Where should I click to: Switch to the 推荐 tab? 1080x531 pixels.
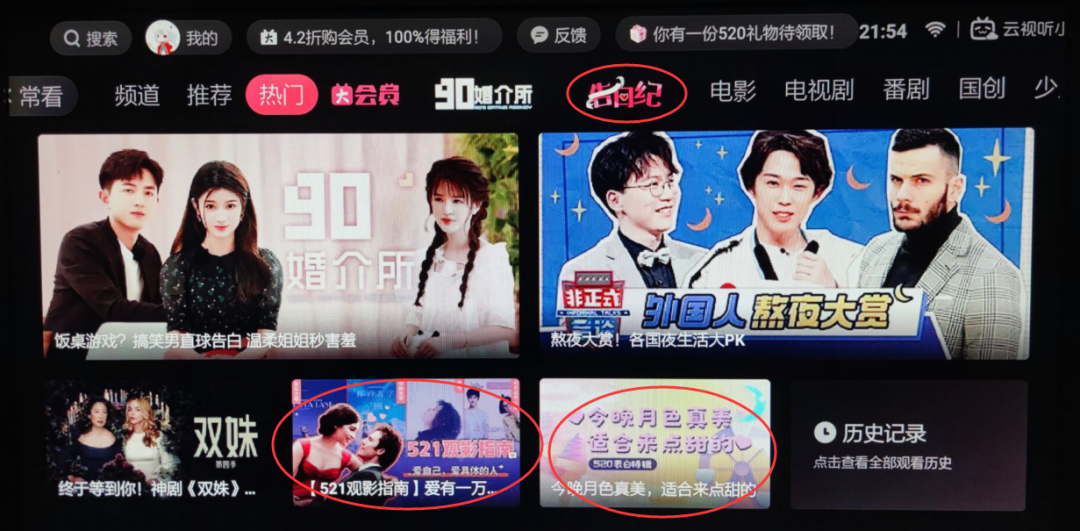click(x=209, y=95)
